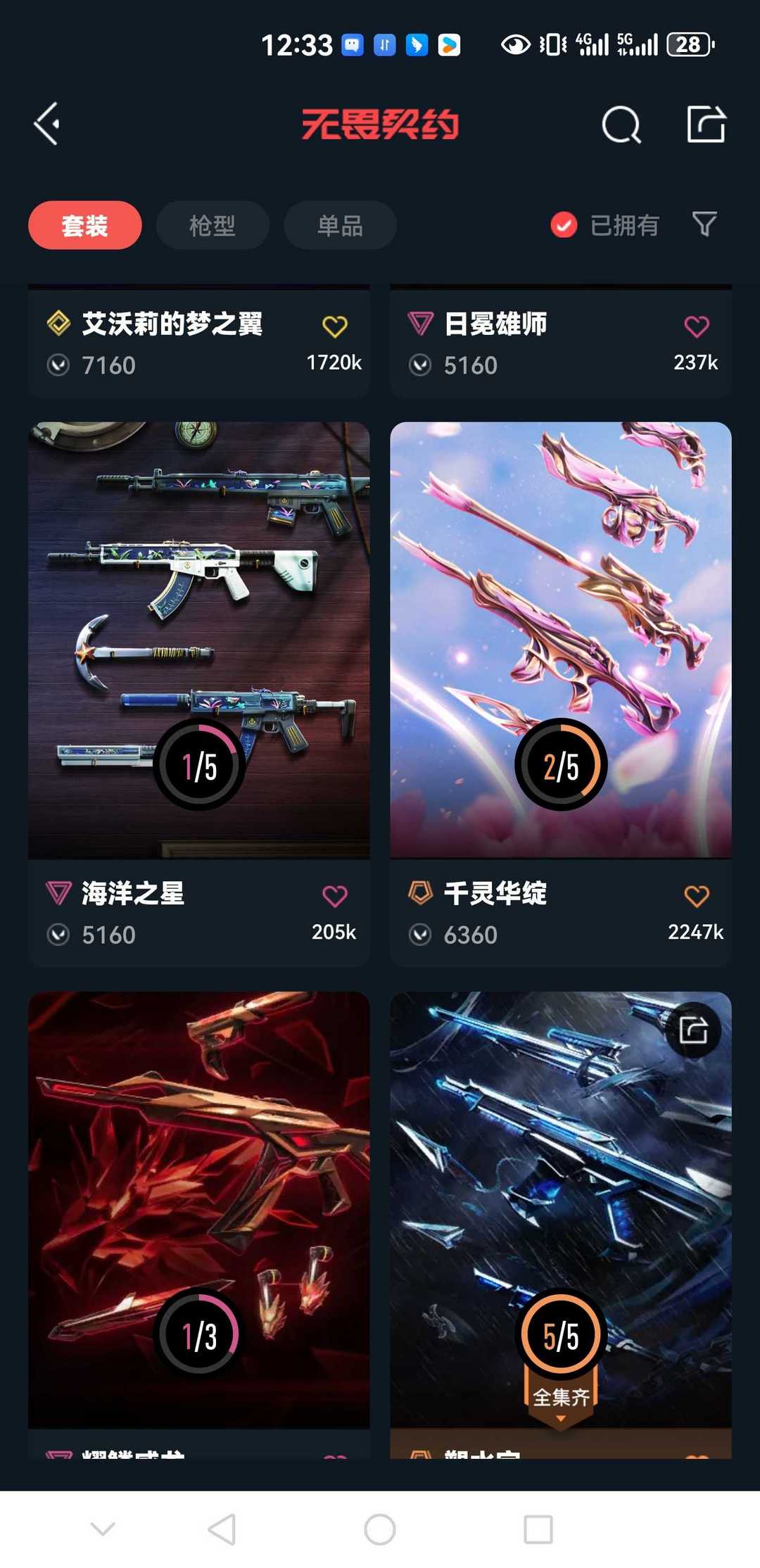Open the filter funnel icon

(704, 225)
